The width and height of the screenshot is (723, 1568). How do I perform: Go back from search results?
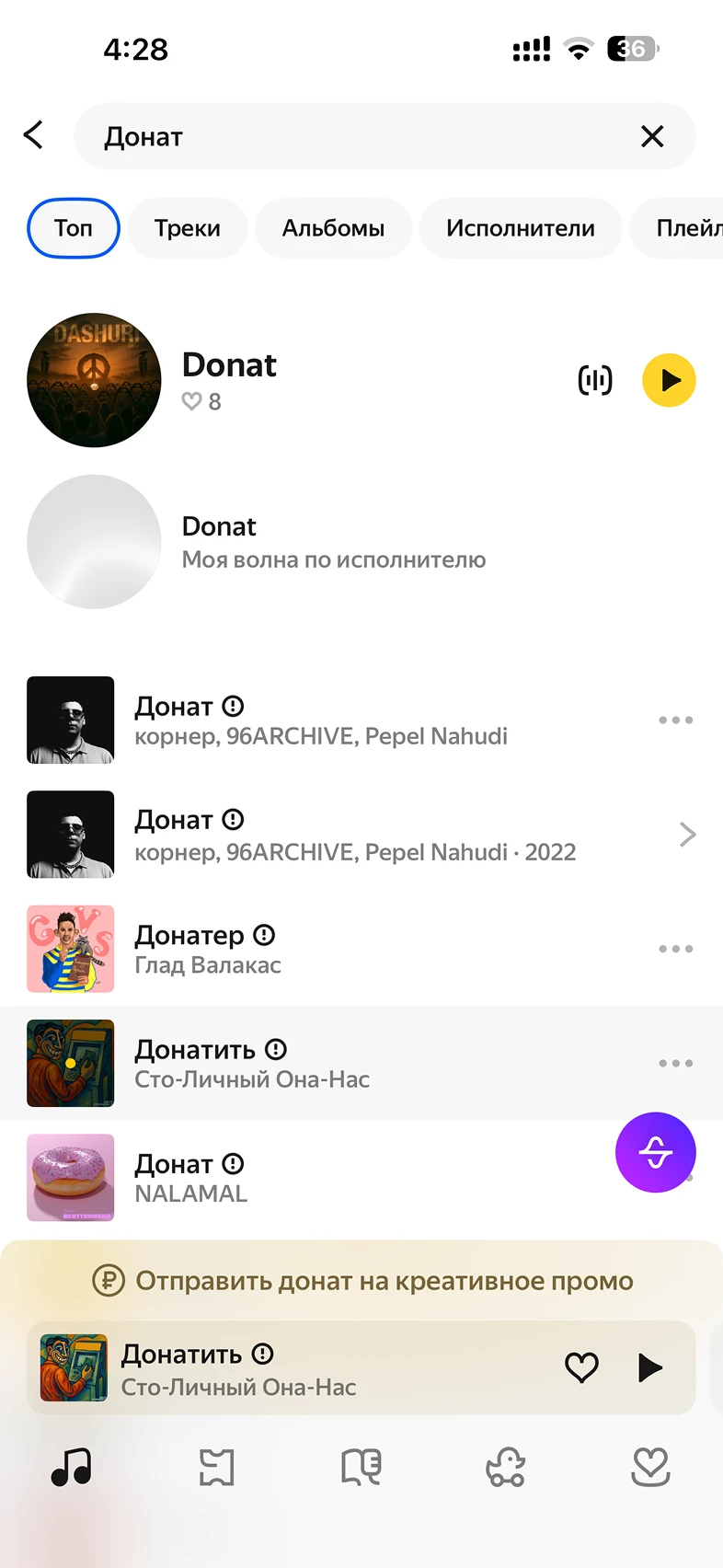coord(34,135)
